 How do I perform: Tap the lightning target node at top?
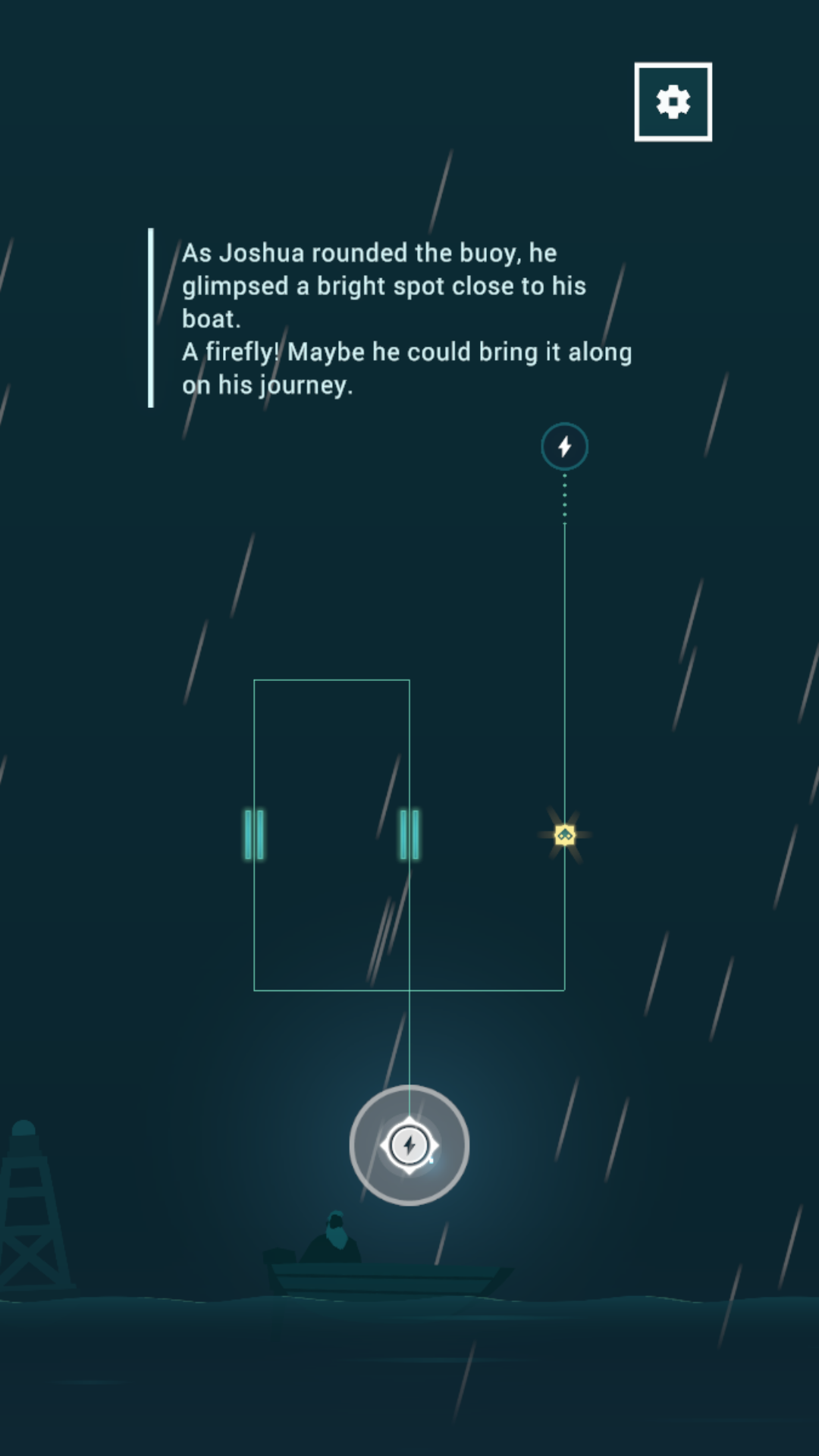(564, 447)
